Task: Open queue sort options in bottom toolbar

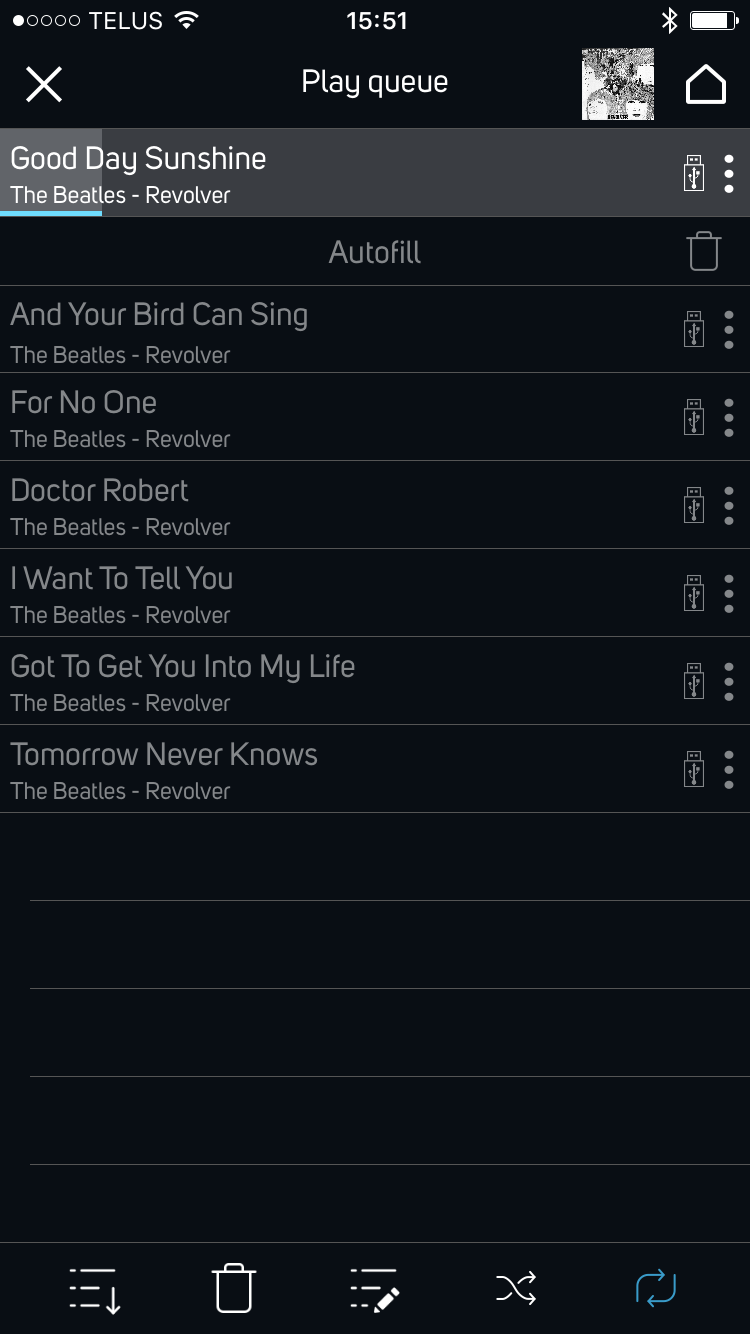Action: pyautogui.click(x=95, y=1289)
